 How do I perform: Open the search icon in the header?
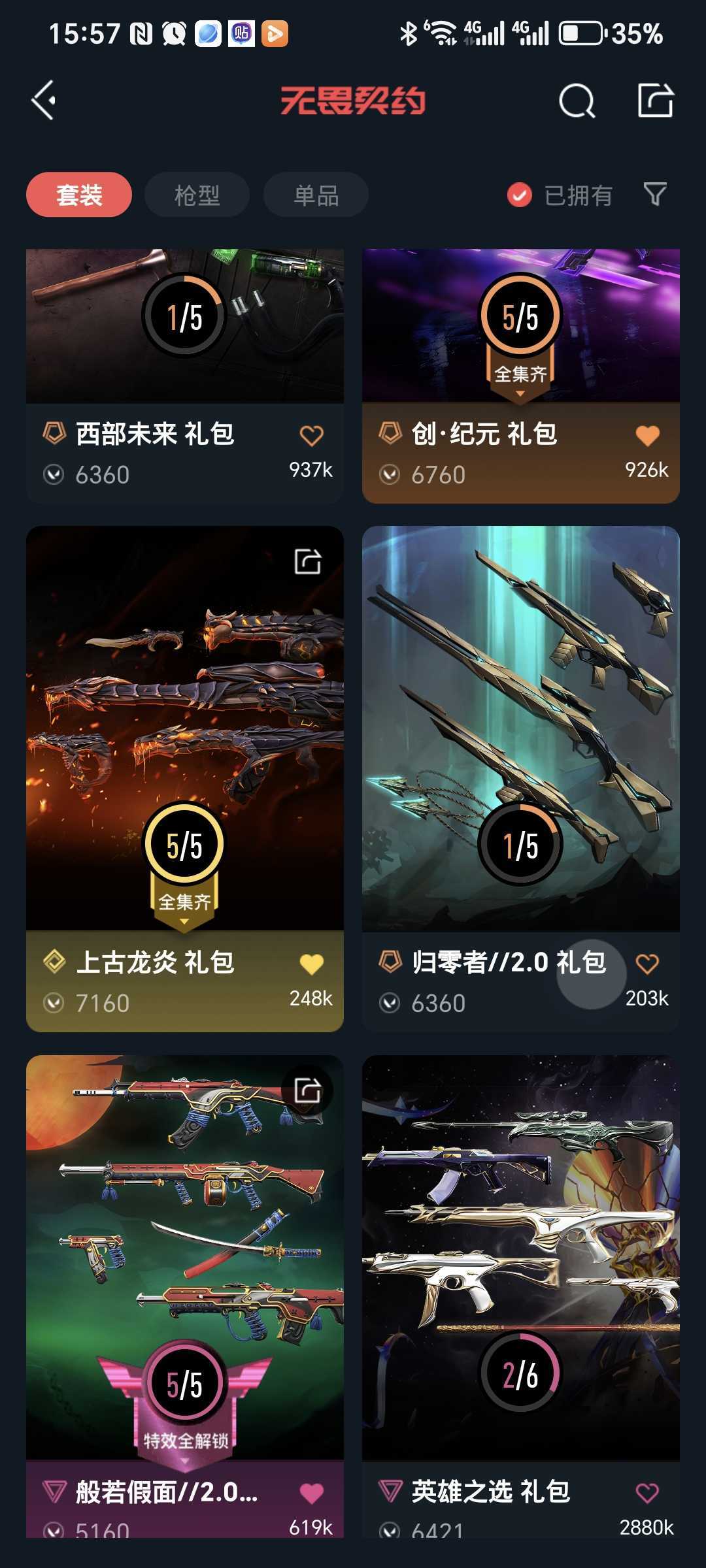point(577,101)
